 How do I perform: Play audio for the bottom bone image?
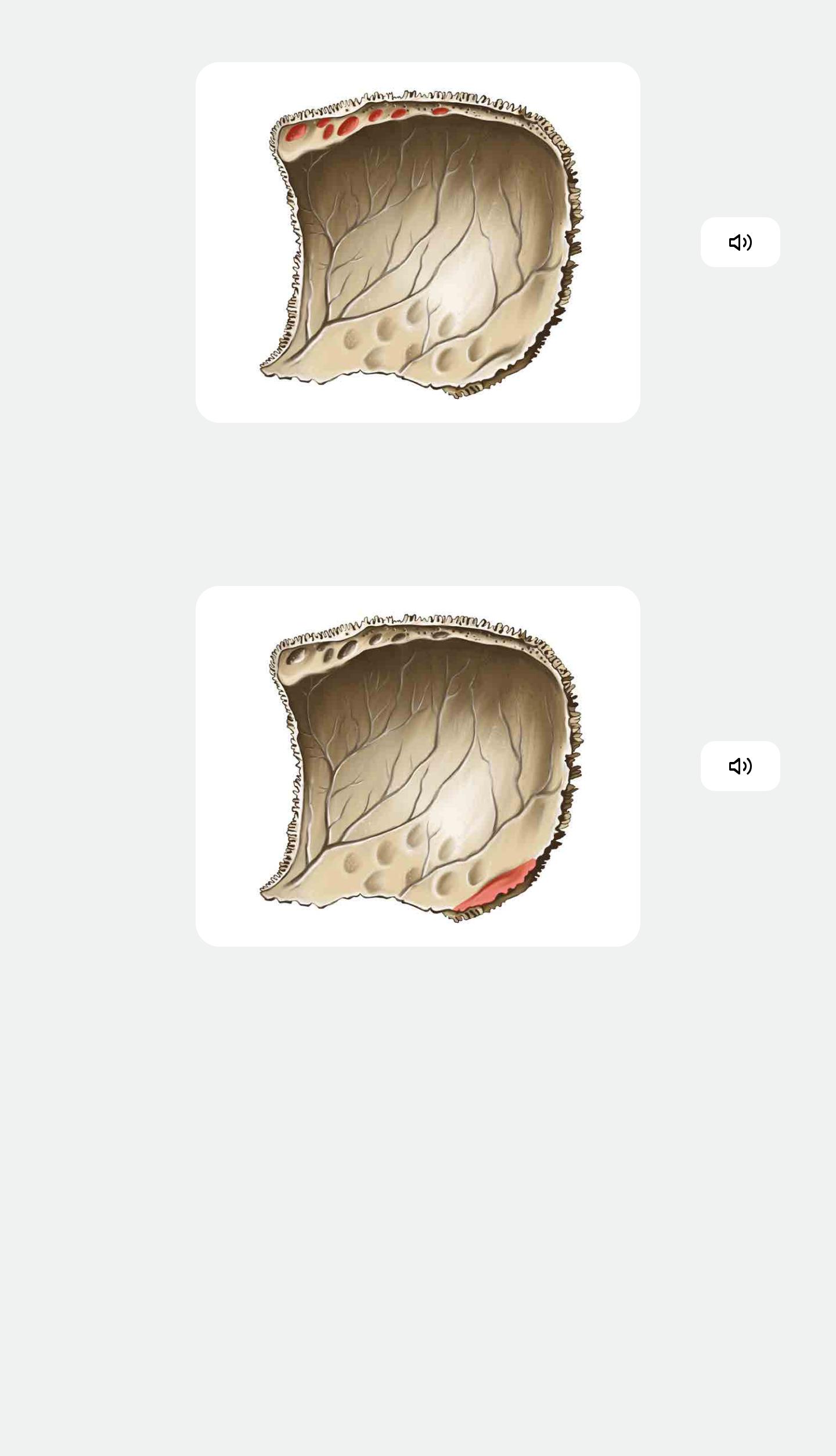pyautogui.click(x=740, y=766)
